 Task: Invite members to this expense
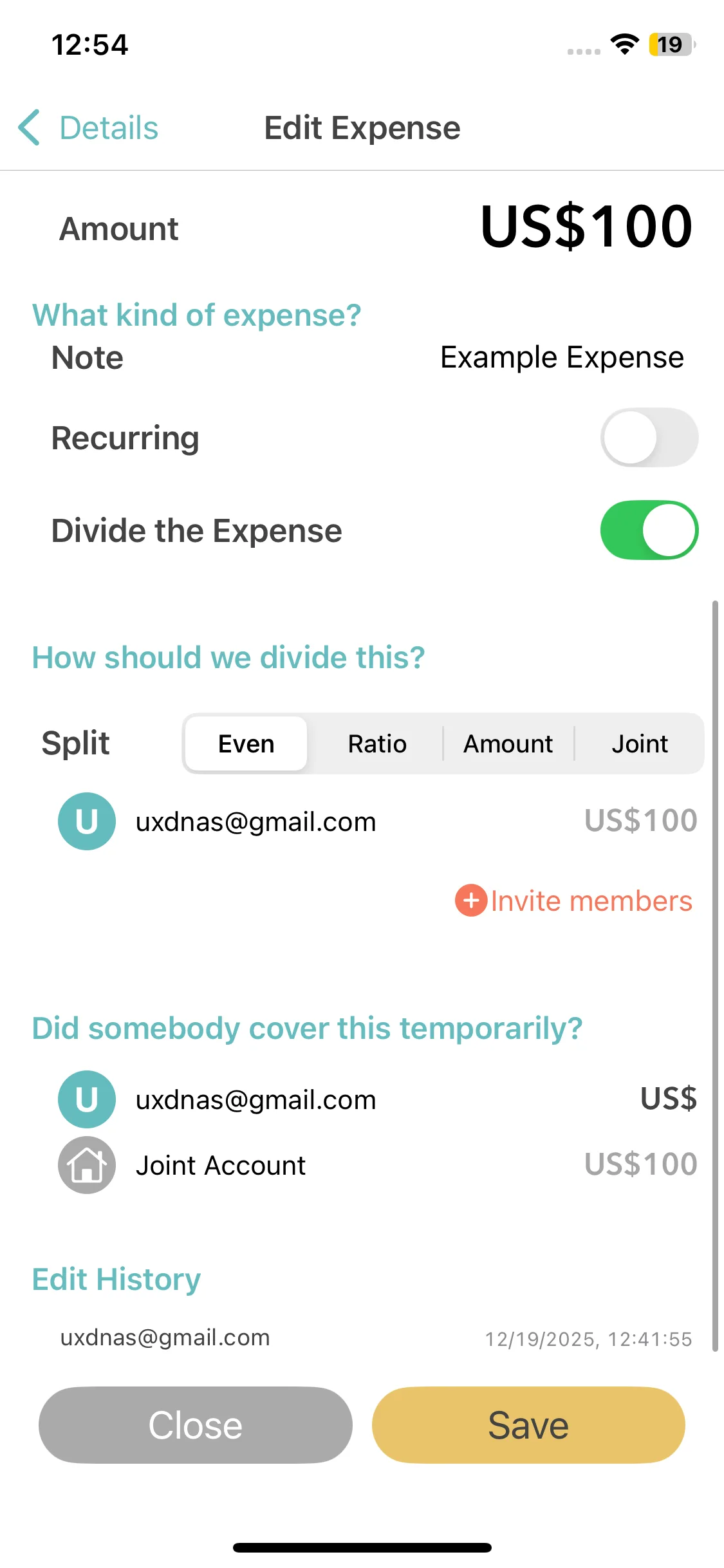574,901
